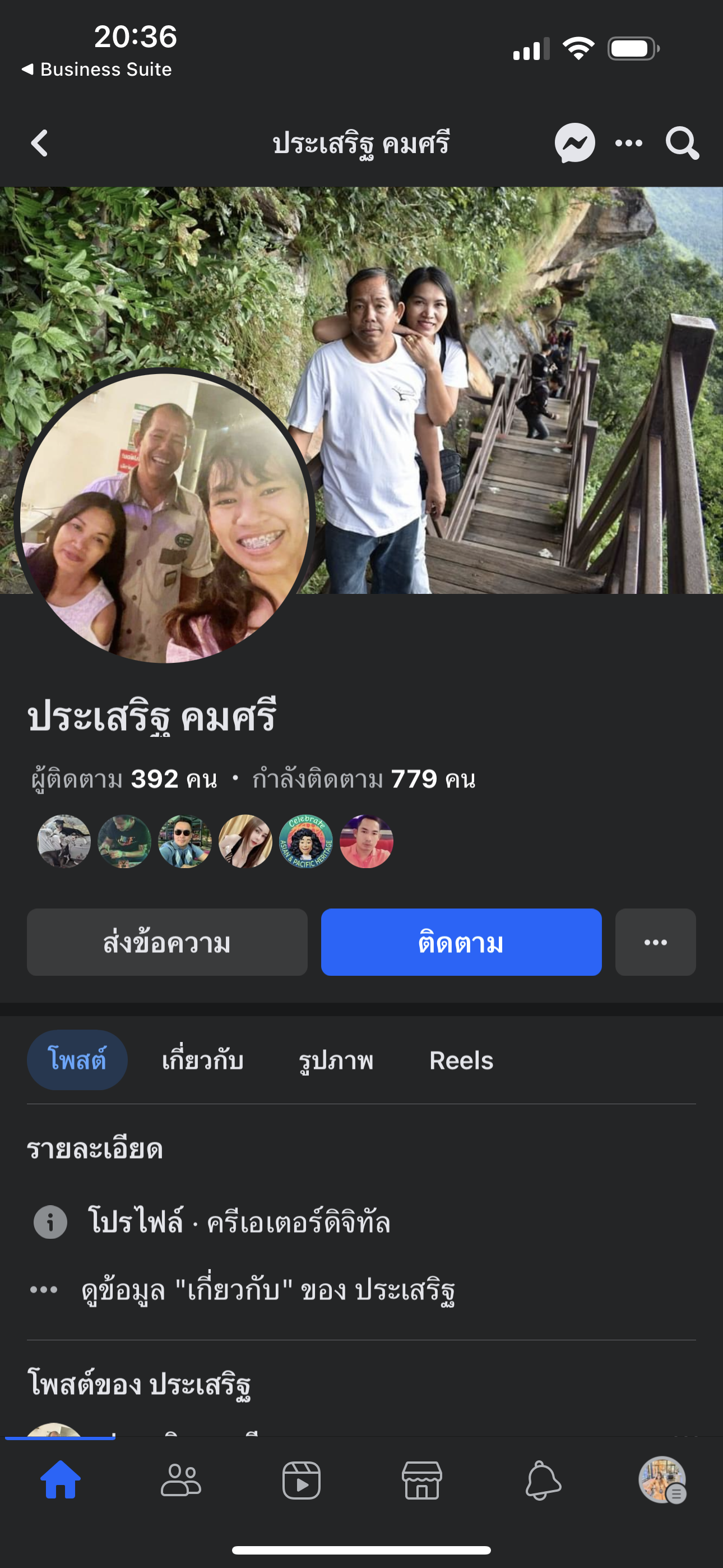Return to Business Suite app

click(x=97, y=70)
